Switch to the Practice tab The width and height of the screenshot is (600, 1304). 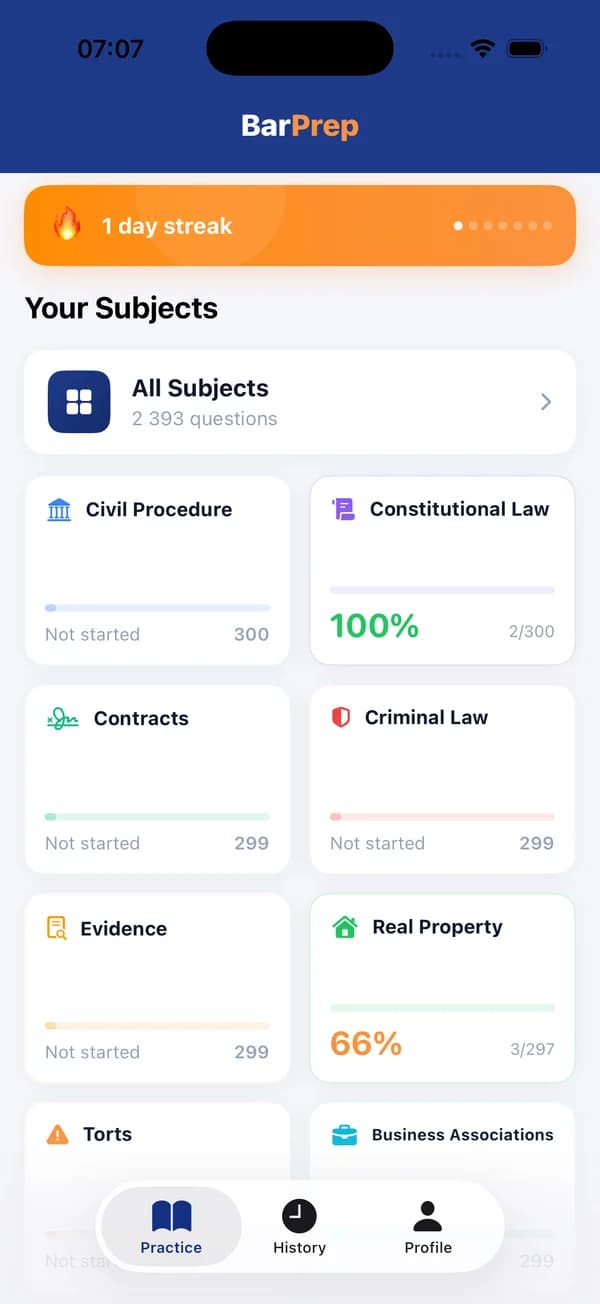coord(171,1228)
